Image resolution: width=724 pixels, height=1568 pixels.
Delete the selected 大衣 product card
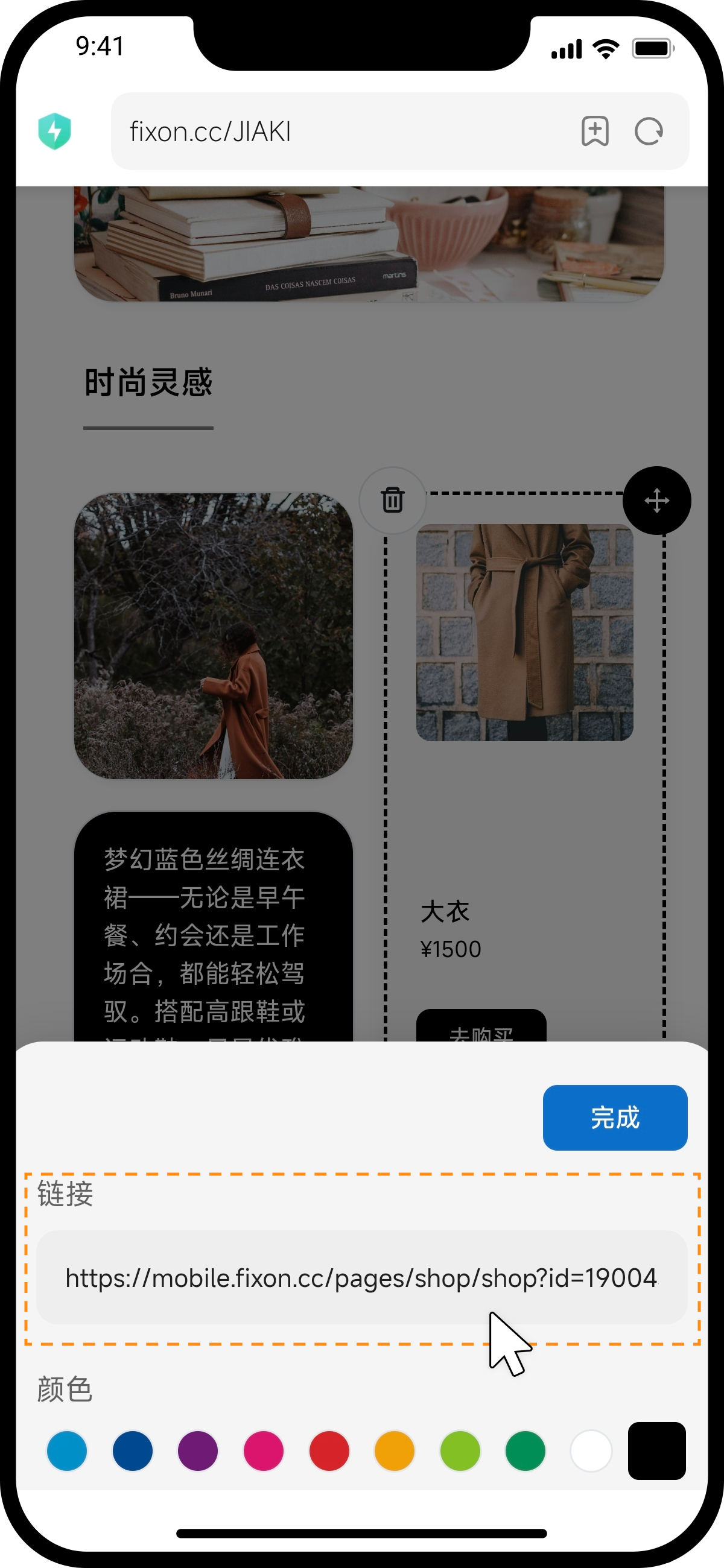click(392, 500)
